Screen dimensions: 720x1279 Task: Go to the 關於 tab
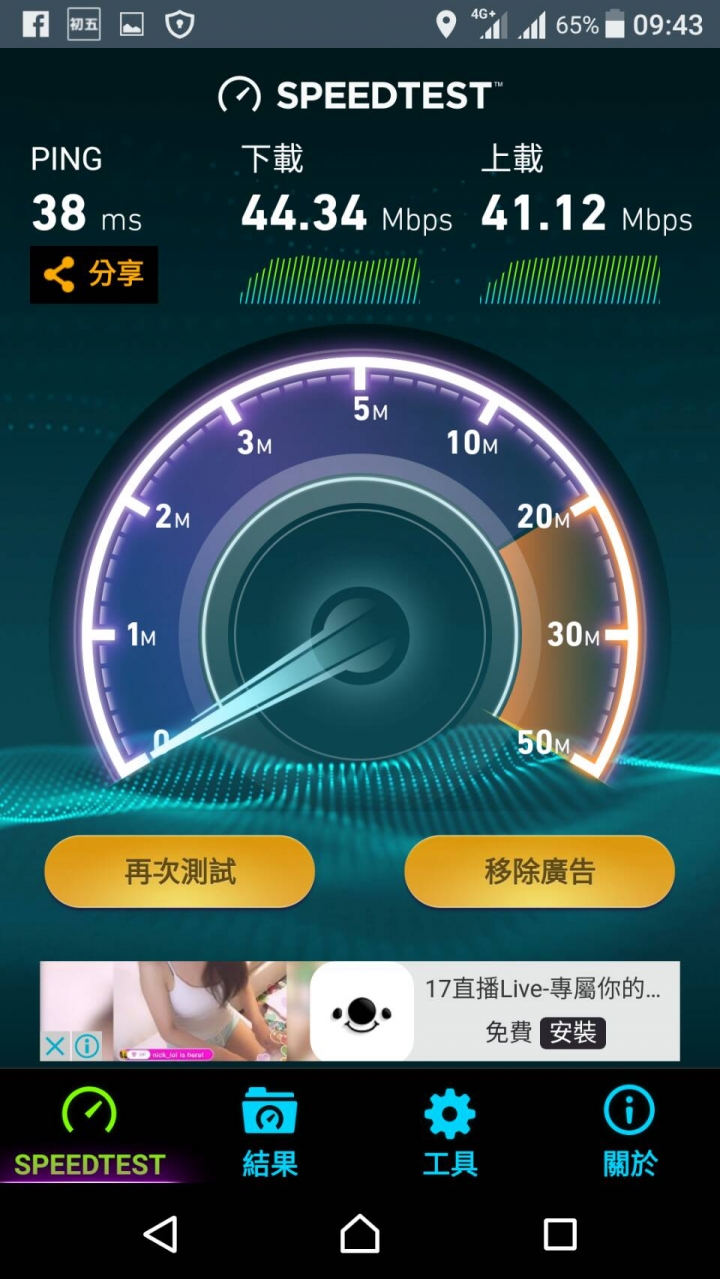630,1134
